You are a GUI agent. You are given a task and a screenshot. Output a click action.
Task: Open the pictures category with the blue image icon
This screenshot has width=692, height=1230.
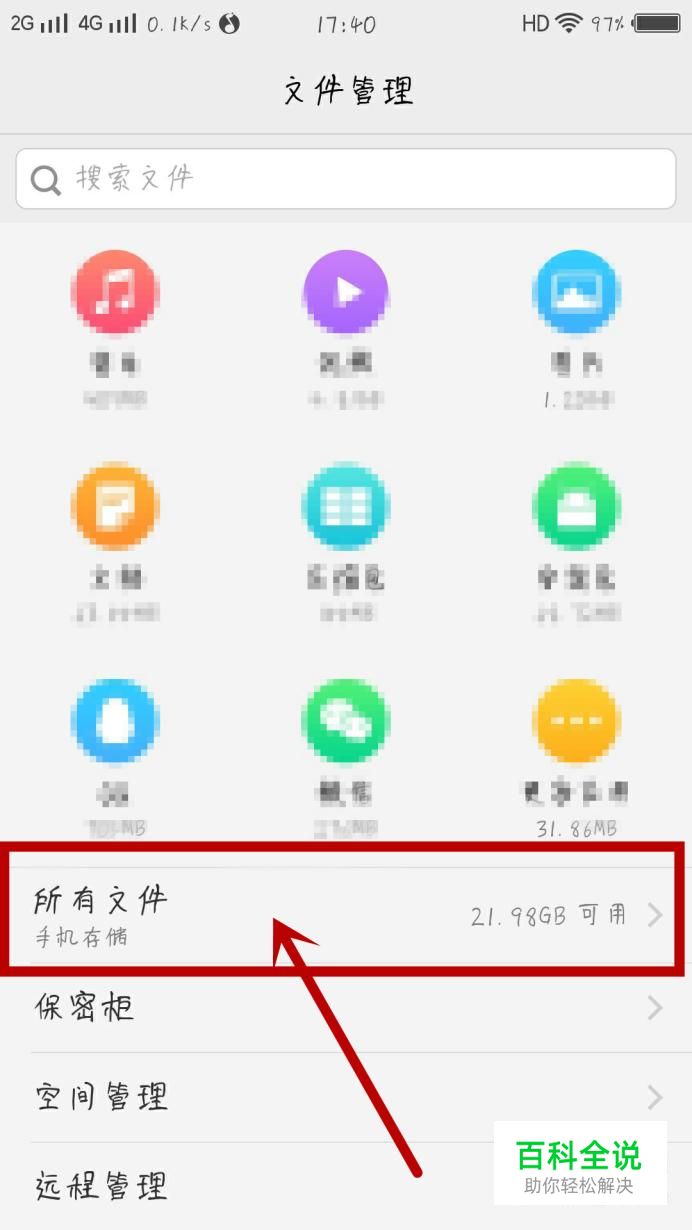point(575,293)
